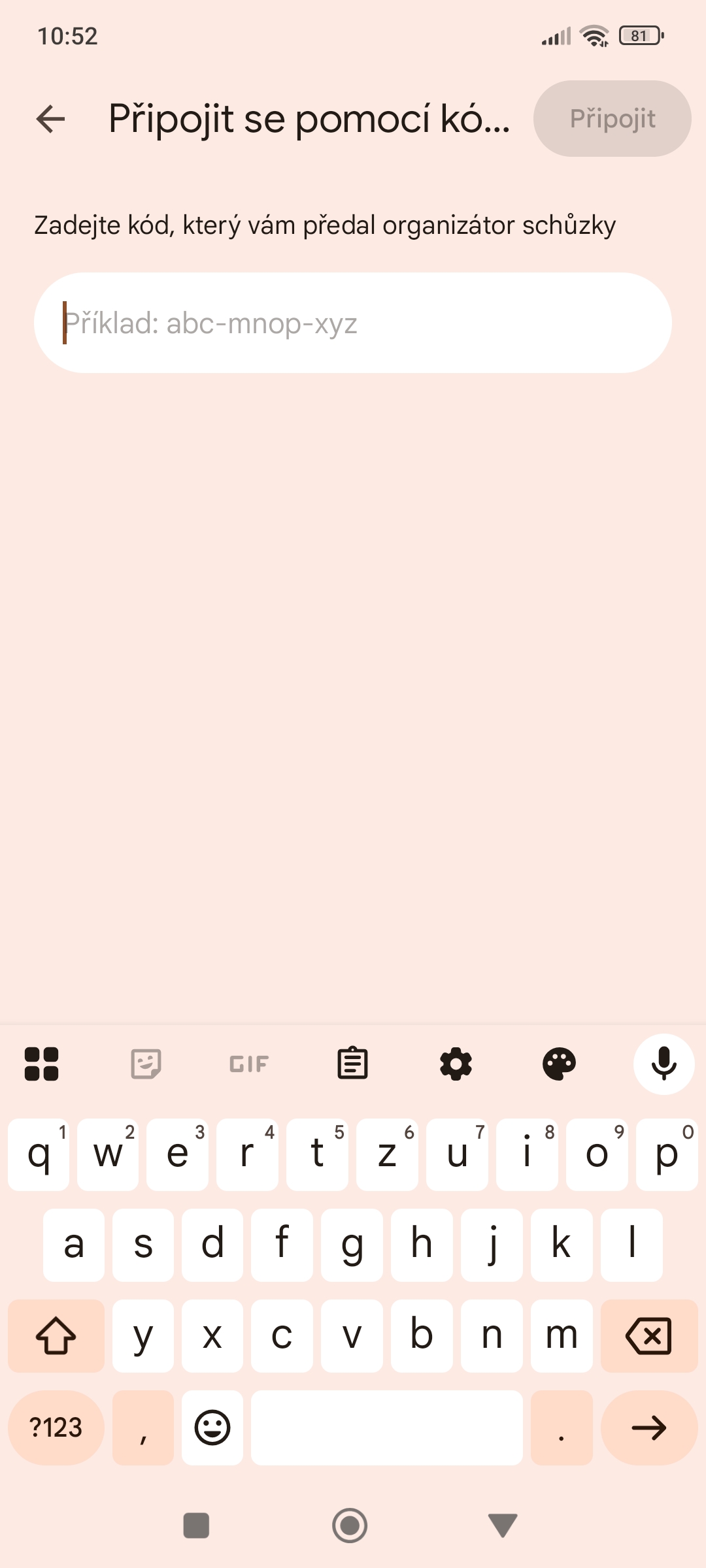Tap the Připojit button
Viewport: 706px width, 1568px height.
click(x=613, y=119)
